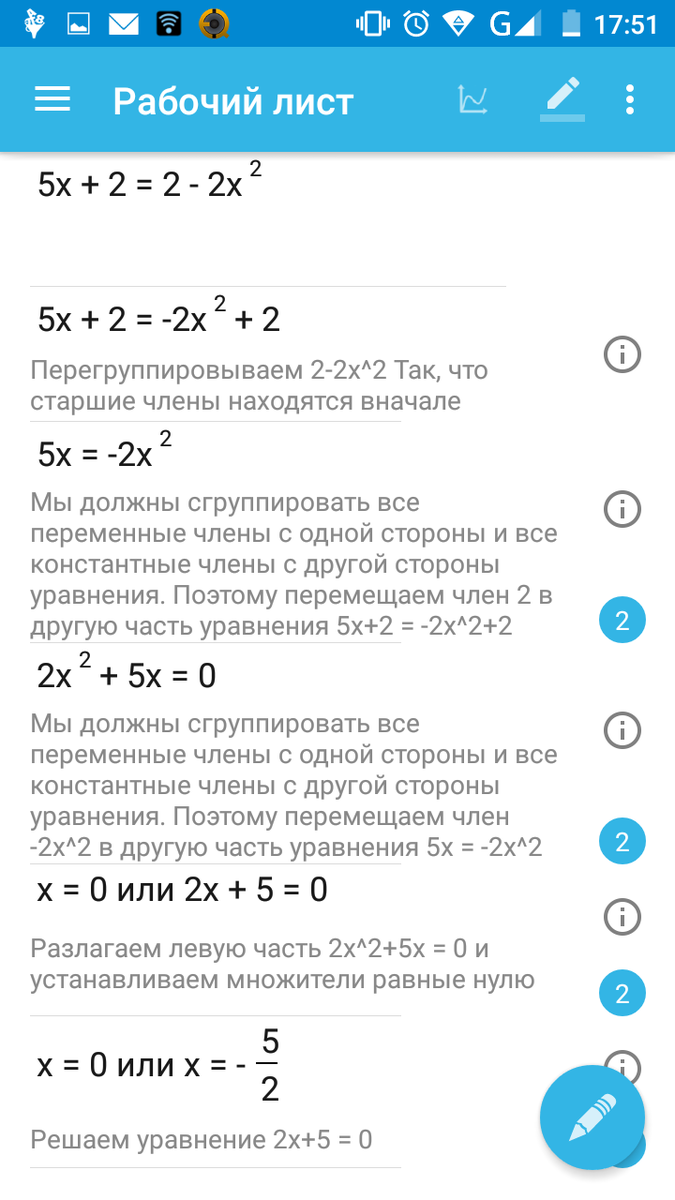
Task: Tap the blue 2 badge beside 2x² + 5x = 0 explanation
Action: pos(622,842)
